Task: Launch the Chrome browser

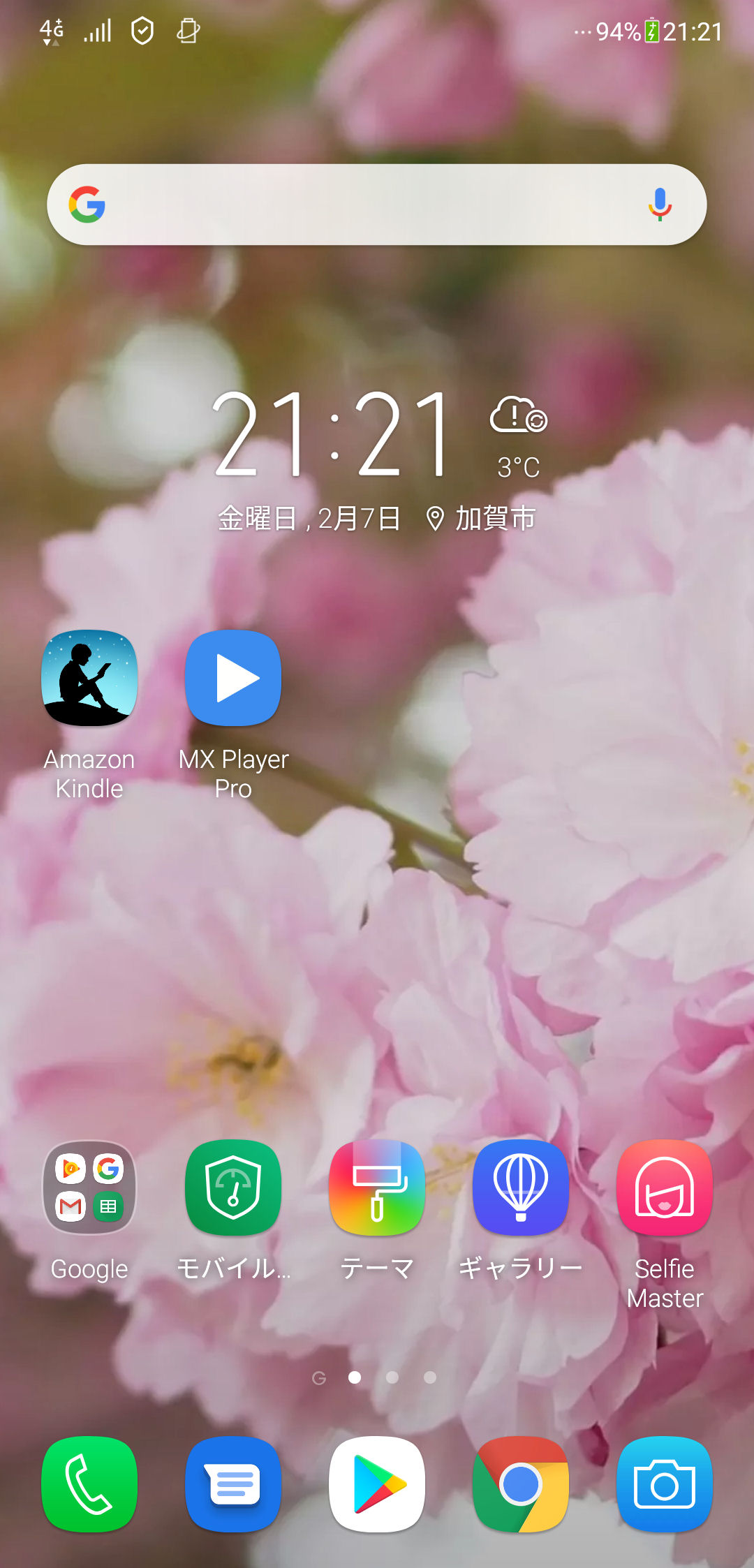Action: (521, 1484)
